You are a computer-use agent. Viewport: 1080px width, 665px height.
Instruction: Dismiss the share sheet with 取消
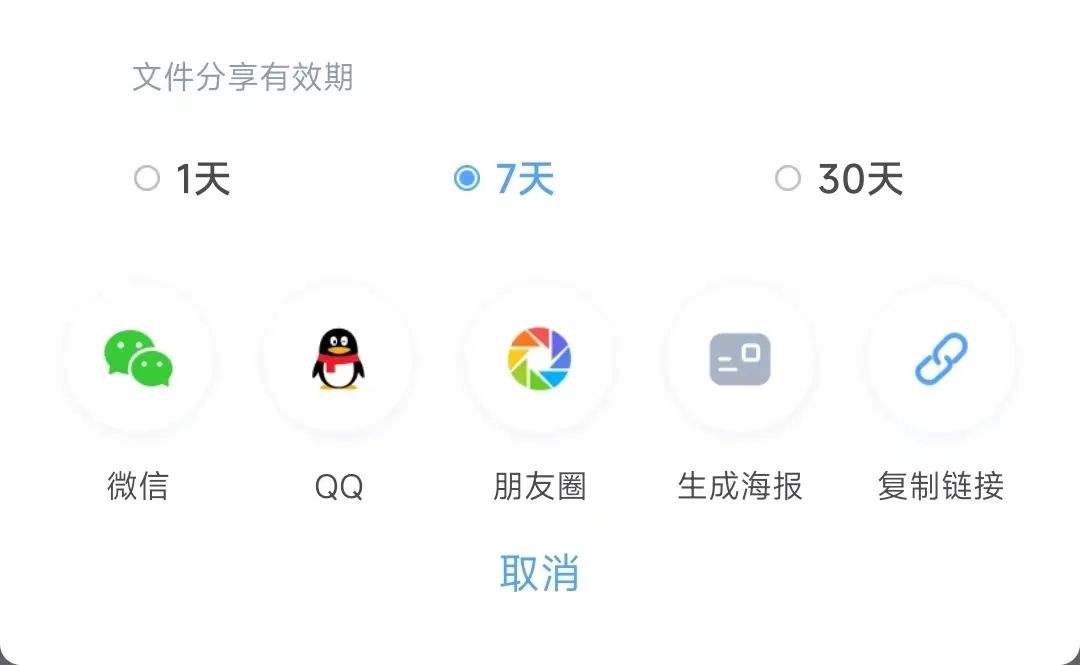coord(539,573)
